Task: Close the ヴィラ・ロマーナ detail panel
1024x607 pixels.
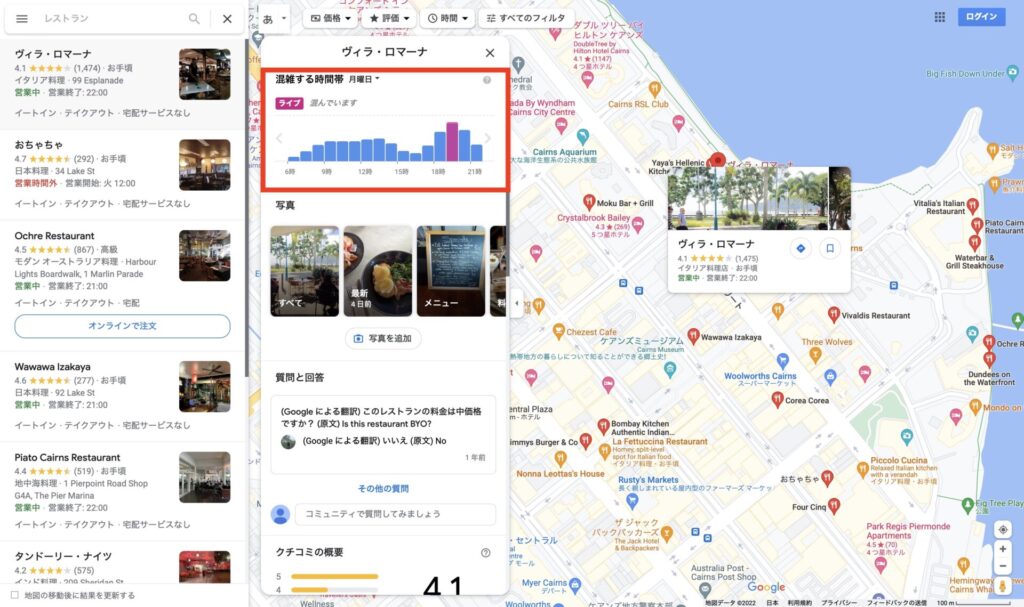Action: [x=489, y=54]
